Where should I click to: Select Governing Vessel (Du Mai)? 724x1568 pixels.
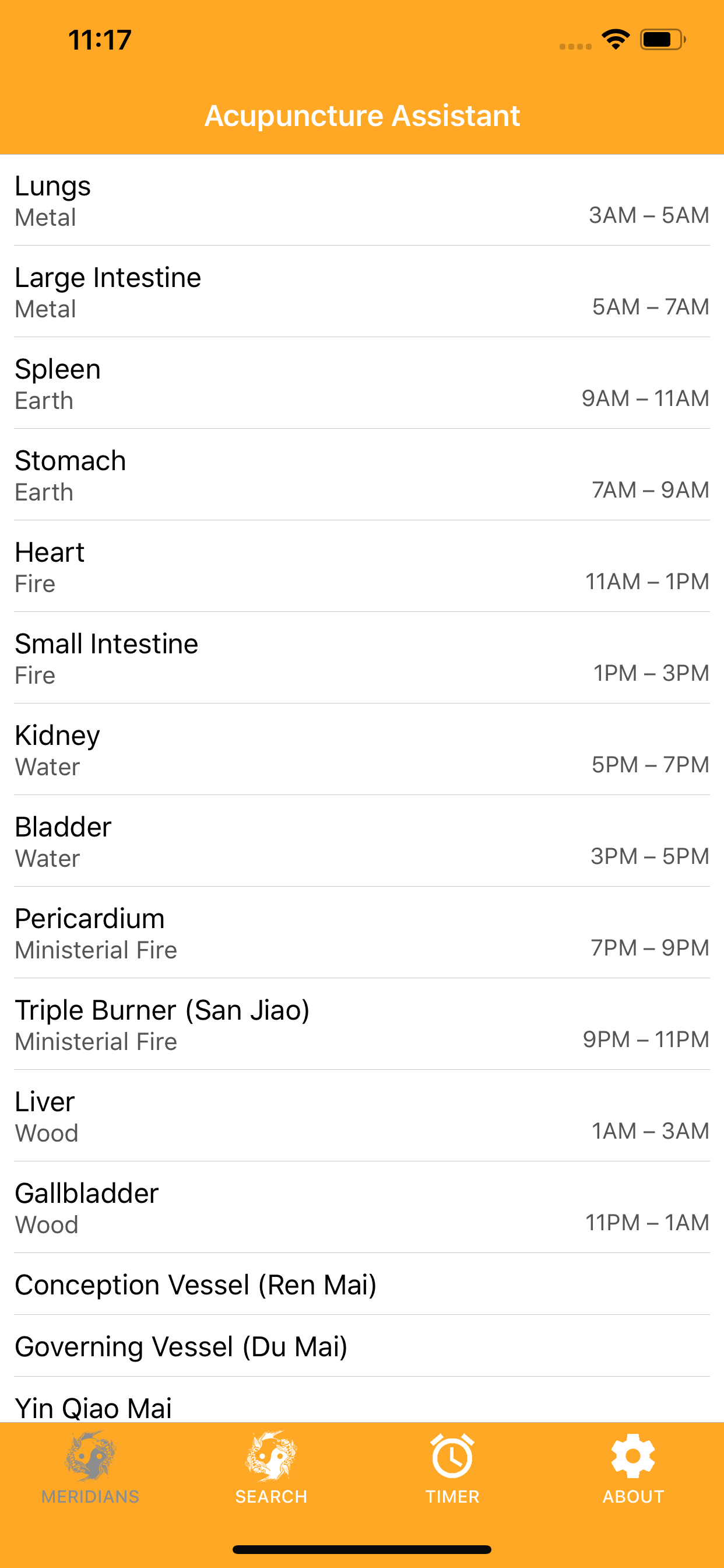[362, 1346]
